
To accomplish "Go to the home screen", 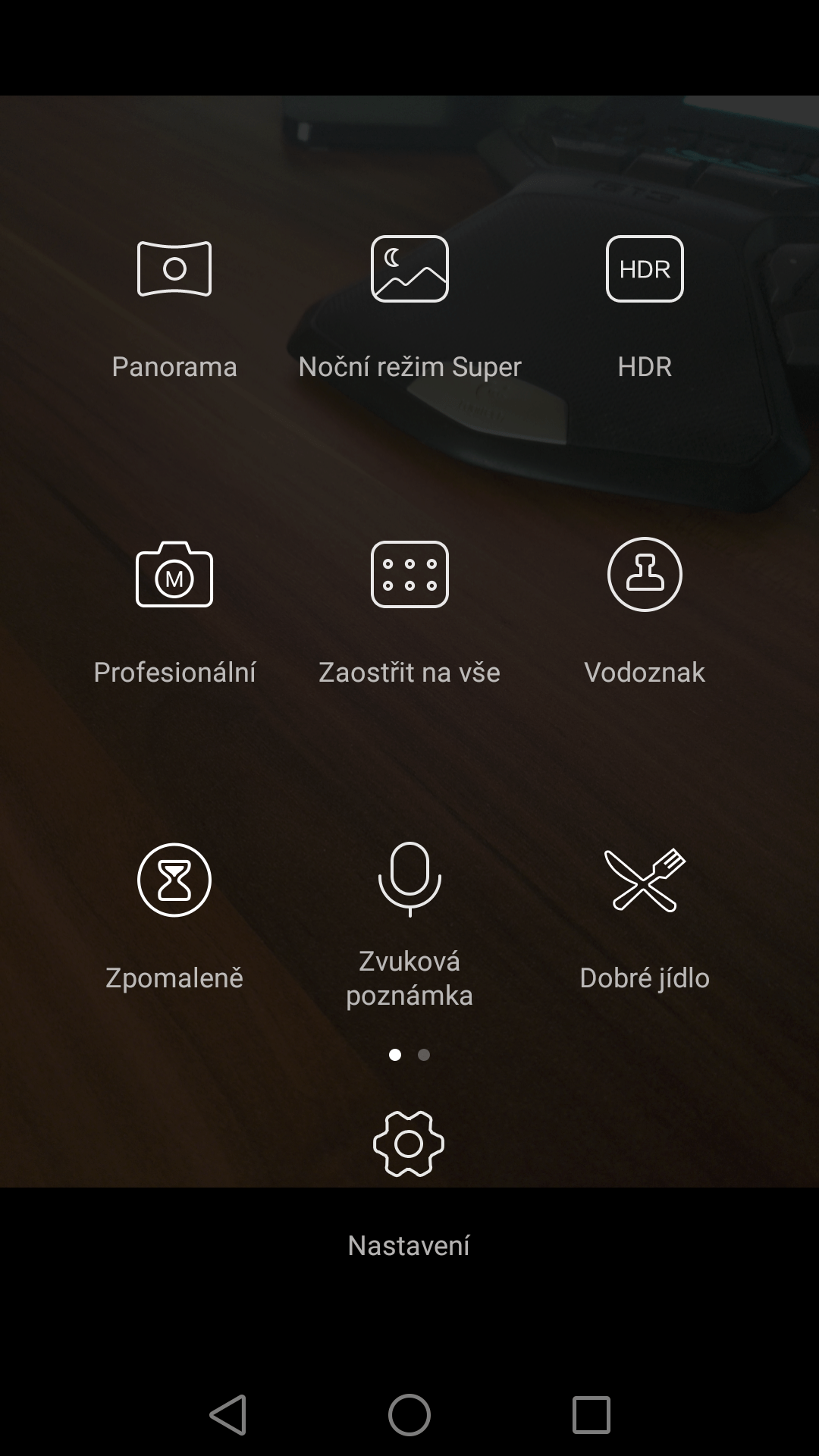I will (409, 1414).
